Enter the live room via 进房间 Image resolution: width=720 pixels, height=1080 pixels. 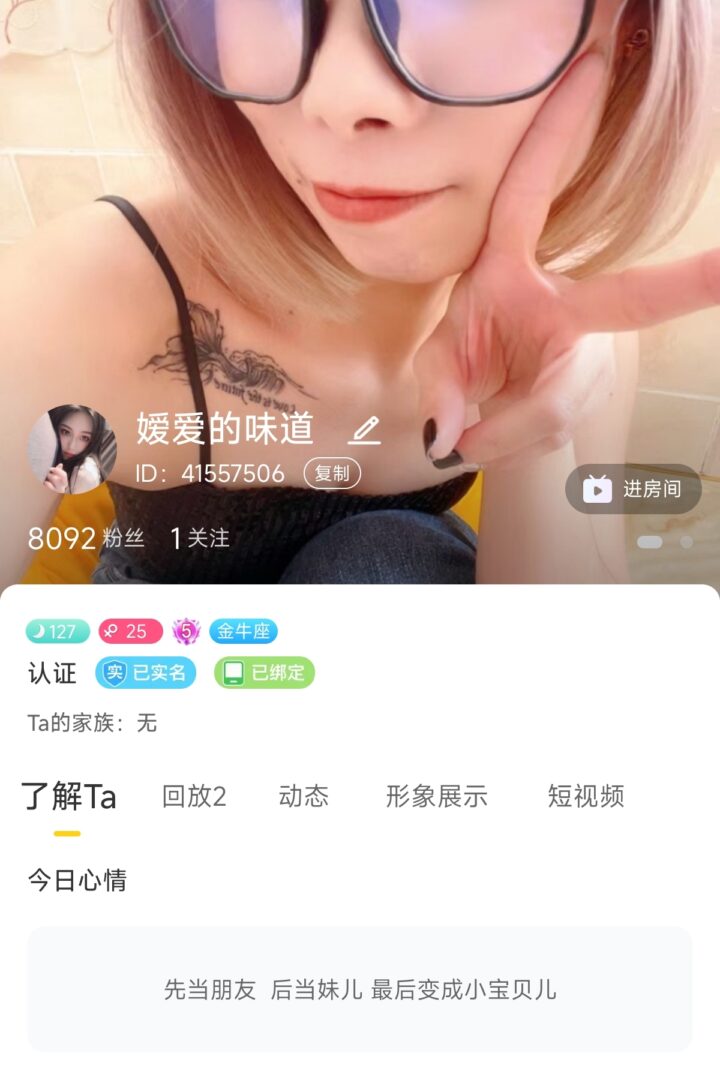[633, 489]
